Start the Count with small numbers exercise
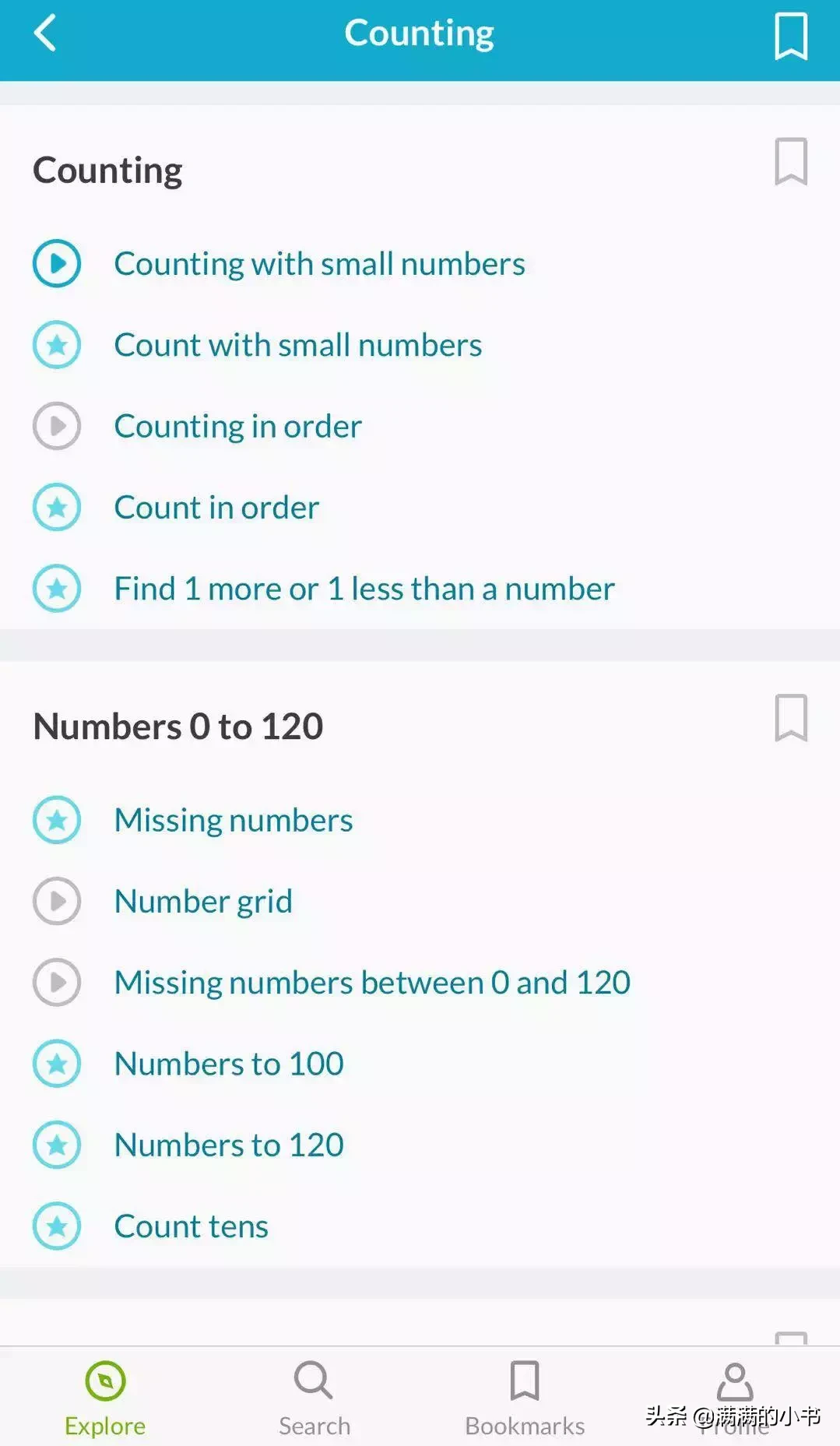 point(297,345)
